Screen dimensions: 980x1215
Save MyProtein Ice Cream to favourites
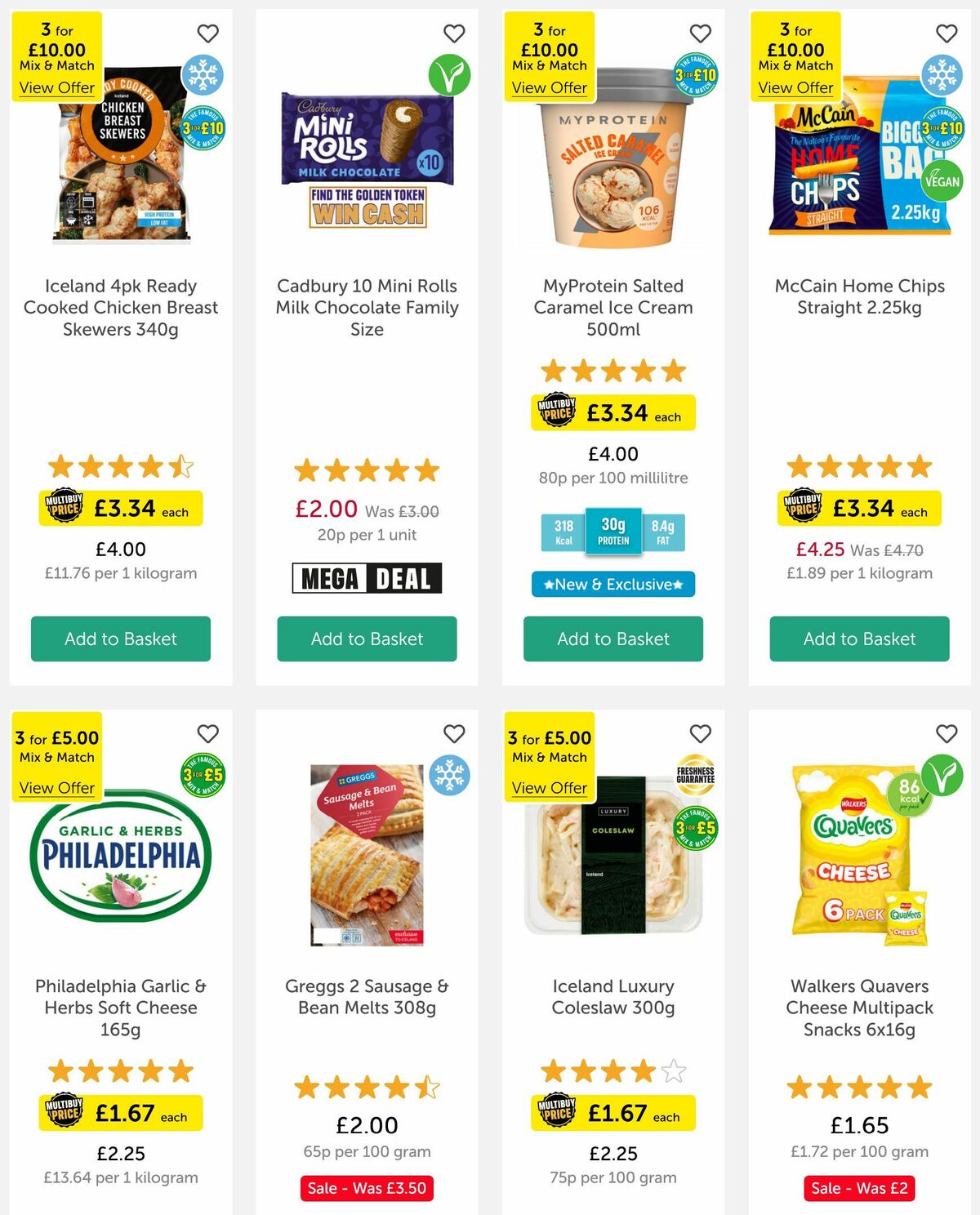(701, 33)
